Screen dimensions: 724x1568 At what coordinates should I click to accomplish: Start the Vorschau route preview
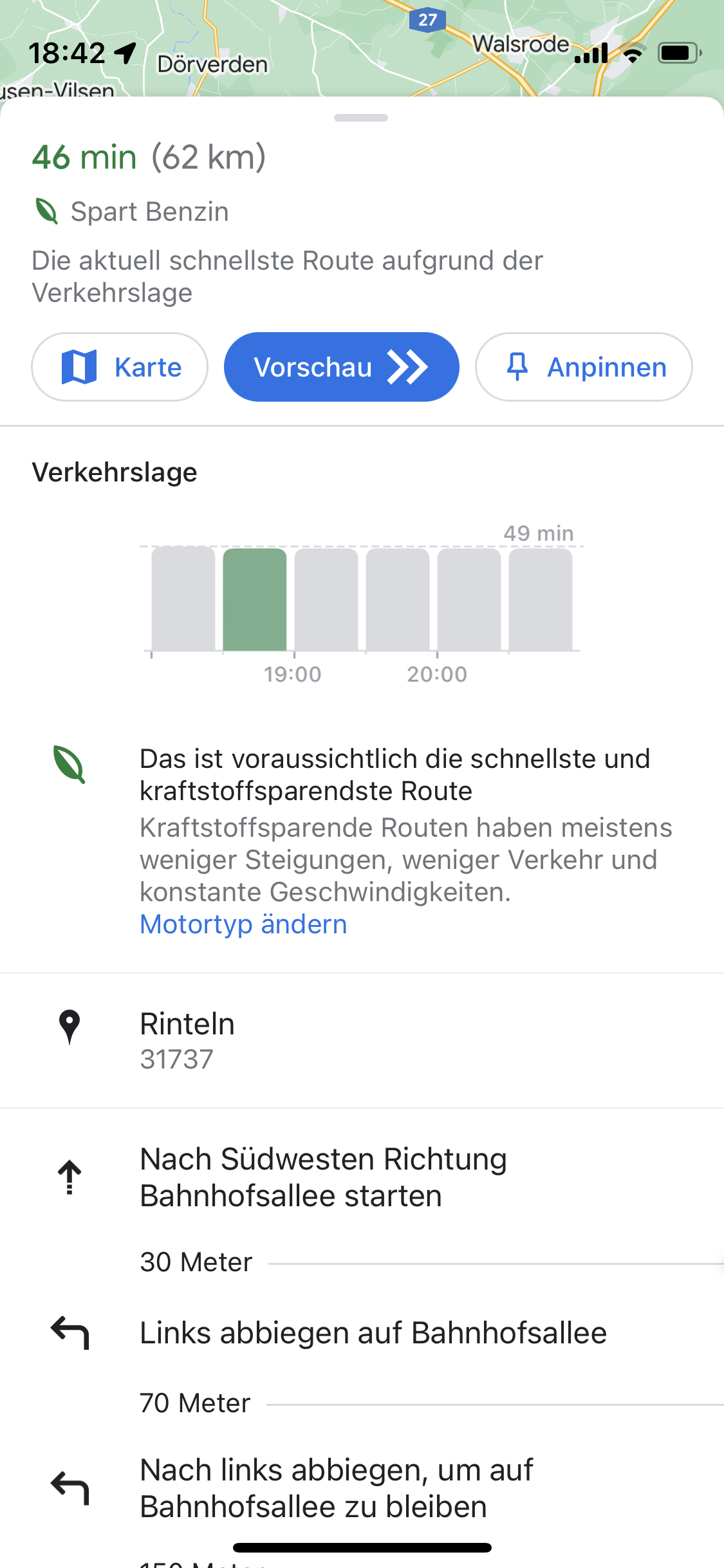(x=341, y=367)
